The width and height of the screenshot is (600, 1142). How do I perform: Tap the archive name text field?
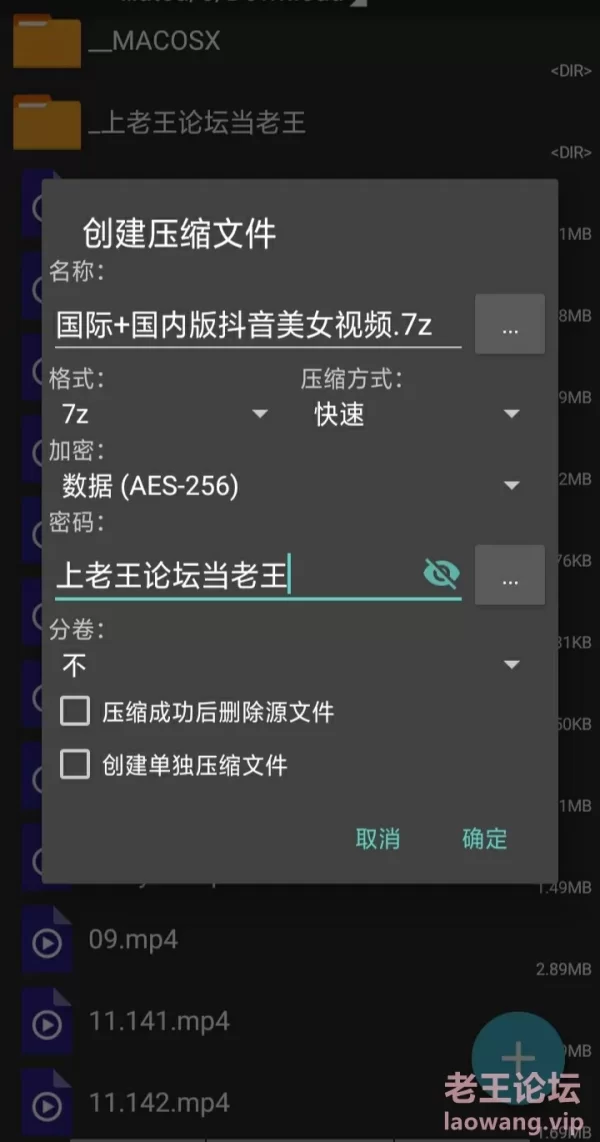(257, 325)
